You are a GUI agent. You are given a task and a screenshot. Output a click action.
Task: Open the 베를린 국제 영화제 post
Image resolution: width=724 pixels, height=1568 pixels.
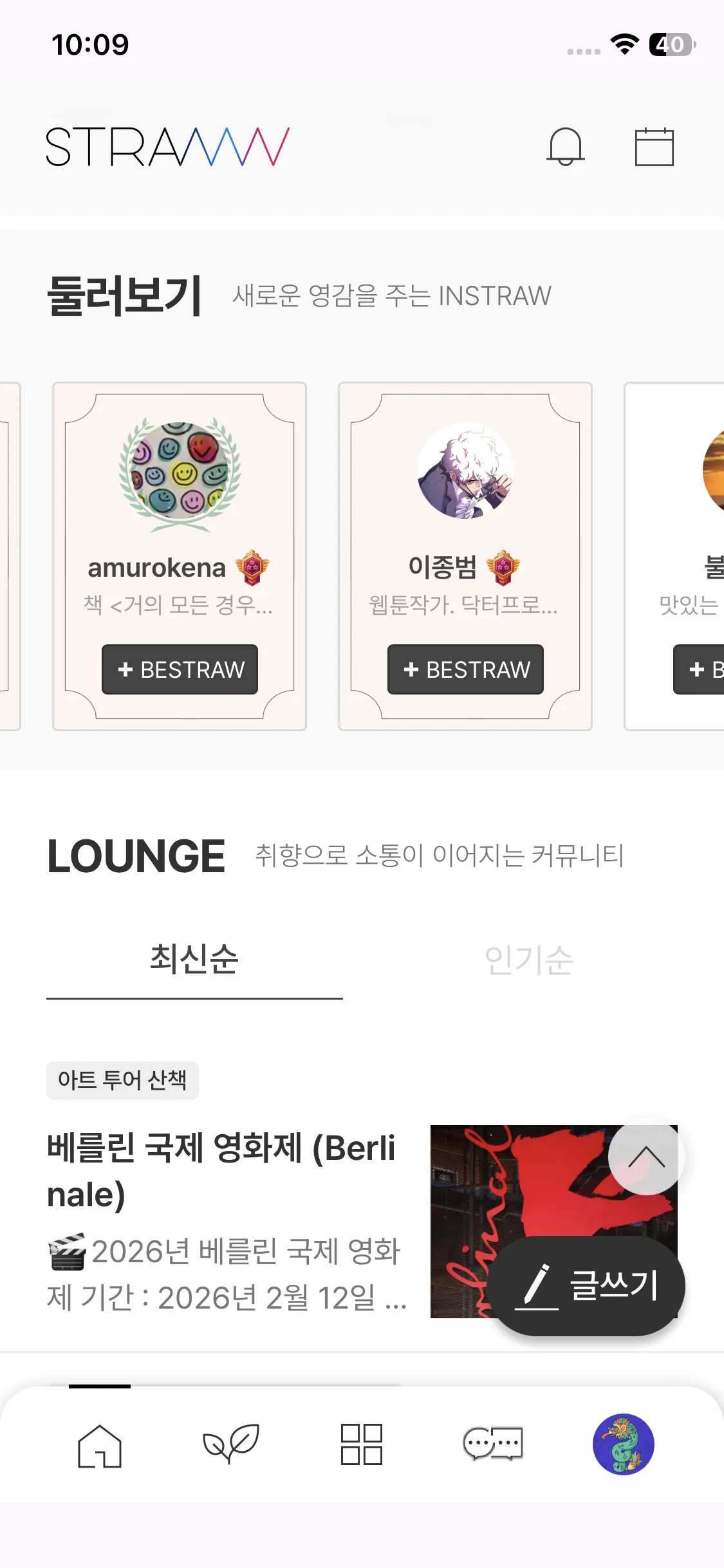point(221,1171)
